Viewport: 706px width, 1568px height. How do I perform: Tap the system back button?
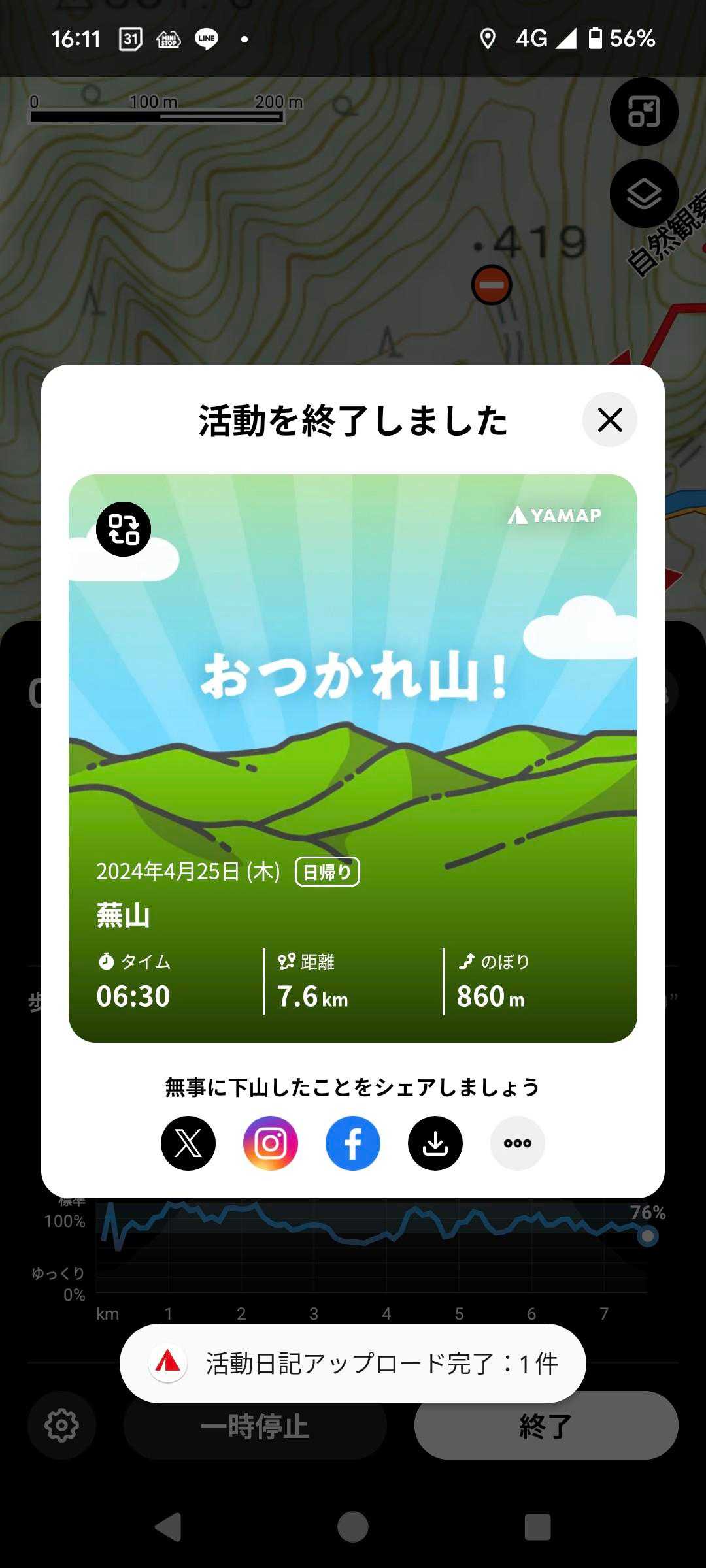168,1527
